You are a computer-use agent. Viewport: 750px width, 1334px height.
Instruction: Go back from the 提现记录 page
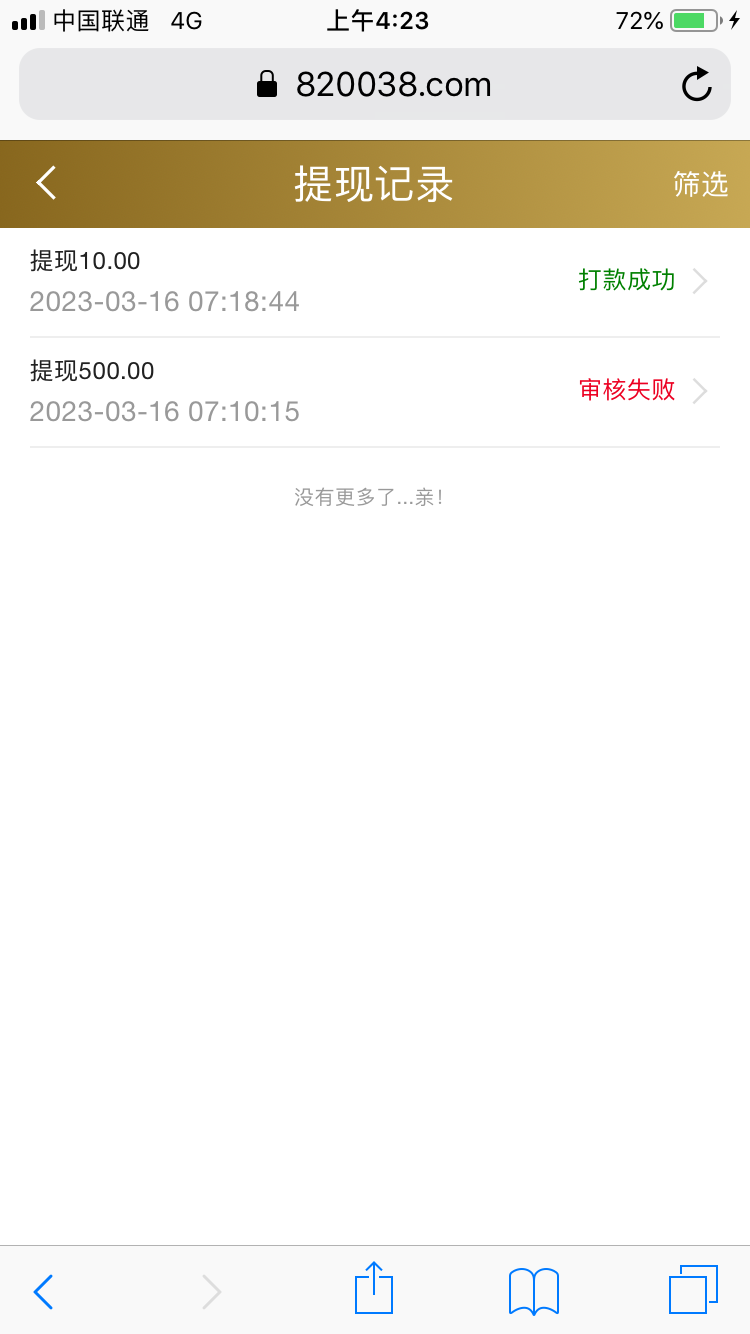click(x=46, y=184)
